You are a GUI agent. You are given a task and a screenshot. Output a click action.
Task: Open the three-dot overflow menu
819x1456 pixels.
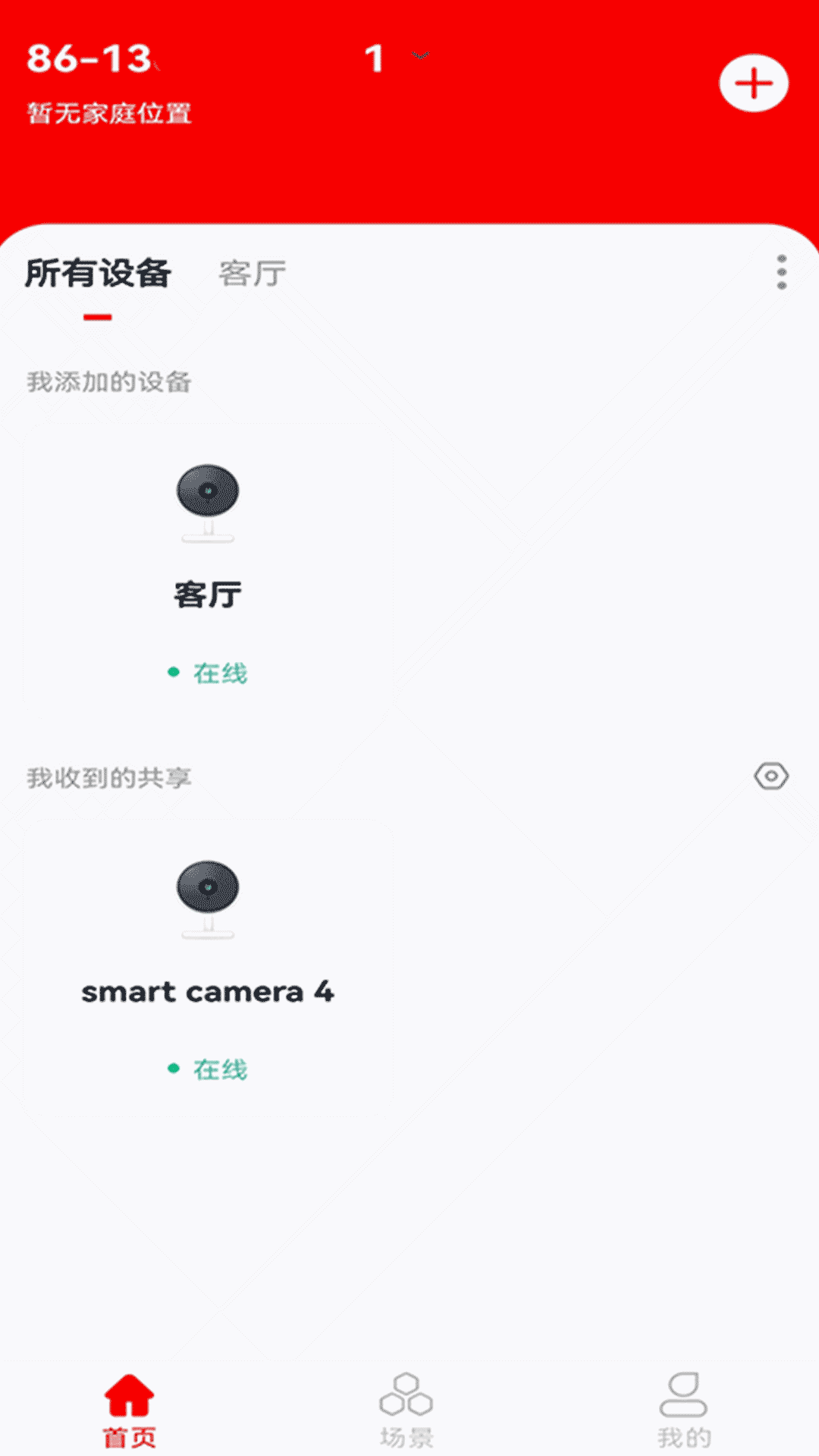coord(781,272)
